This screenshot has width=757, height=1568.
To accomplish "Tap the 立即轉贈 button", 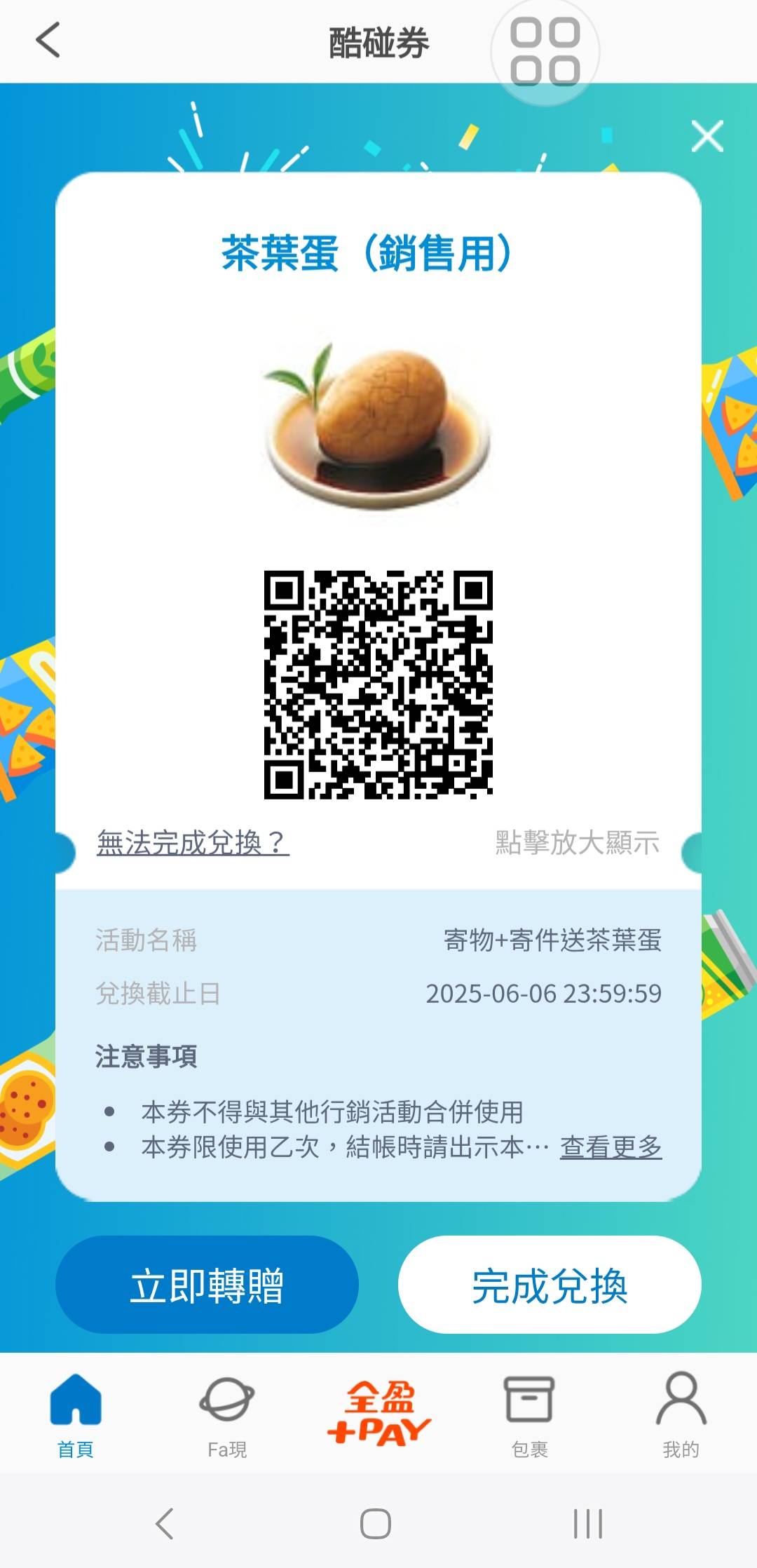I will point(207,1285).
